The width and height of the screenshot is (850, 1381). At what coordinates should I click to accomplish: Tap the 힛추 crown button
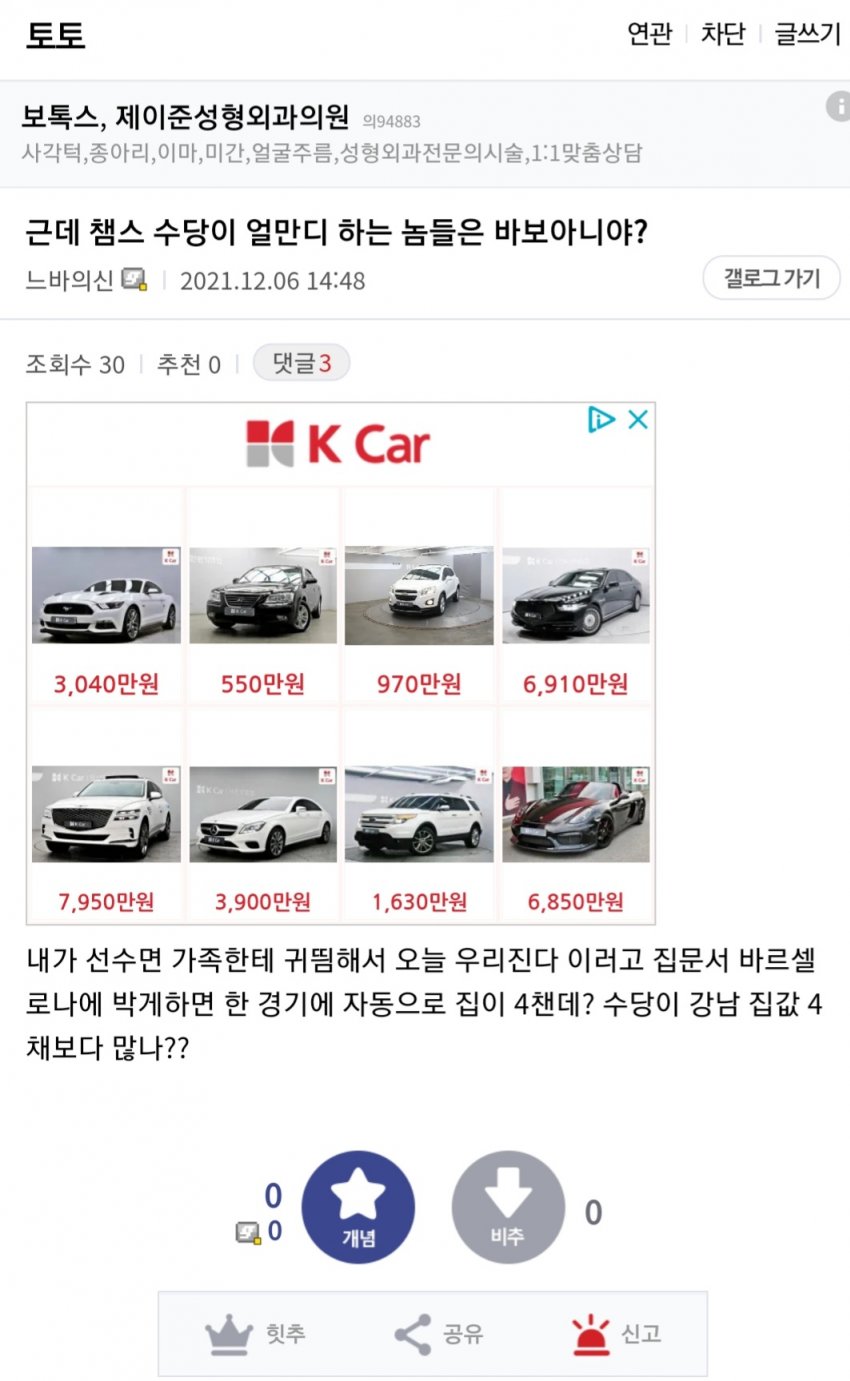[256, 1334]
